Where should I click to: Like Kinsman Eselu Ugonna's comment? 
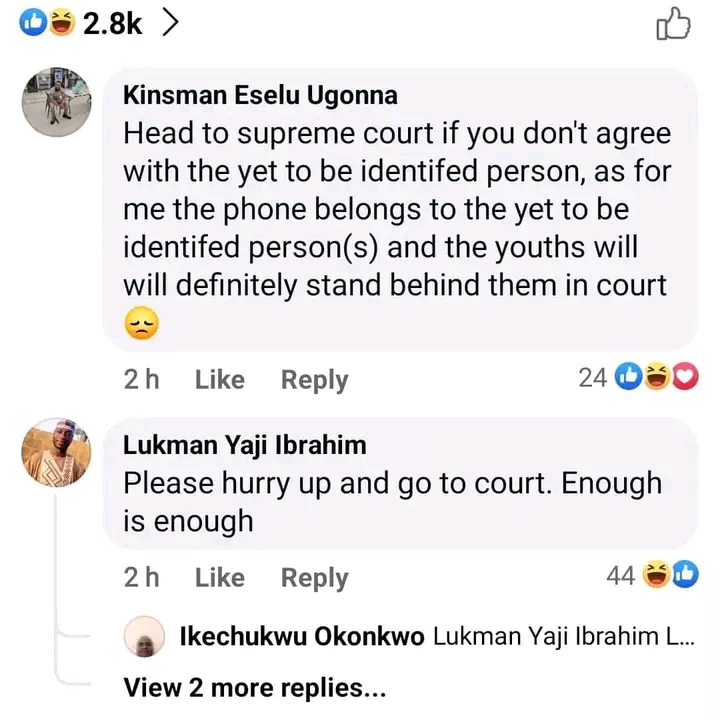pyautogui.click(x=219, y=380)
